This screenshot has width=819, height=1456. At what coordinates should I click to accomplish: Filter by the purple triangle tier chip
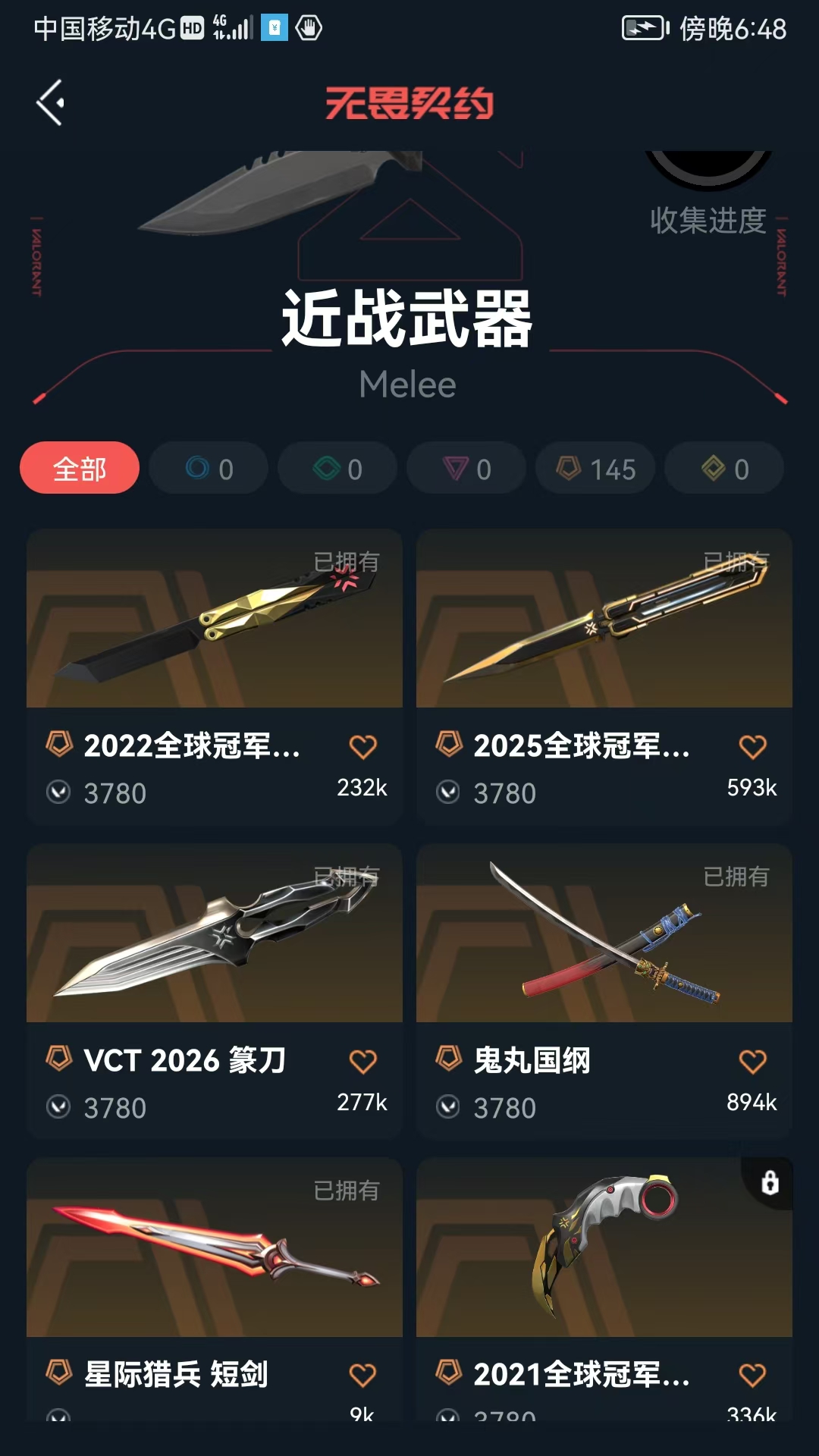tap(466, 468)
